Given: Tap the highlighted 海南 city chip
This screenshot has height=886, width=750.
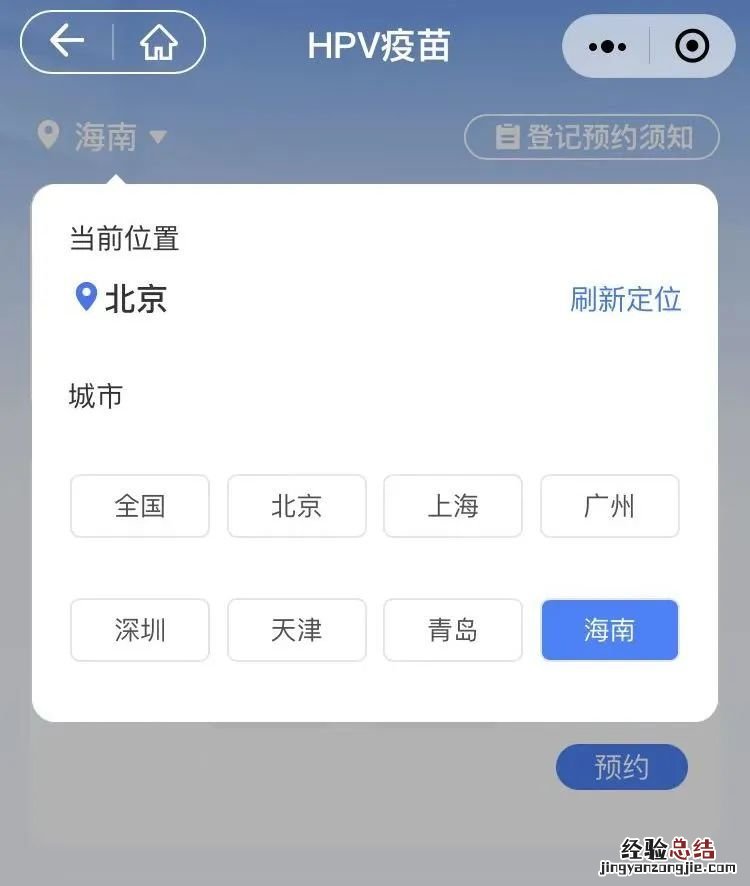Looking at the screenshot, I should 610,630.
